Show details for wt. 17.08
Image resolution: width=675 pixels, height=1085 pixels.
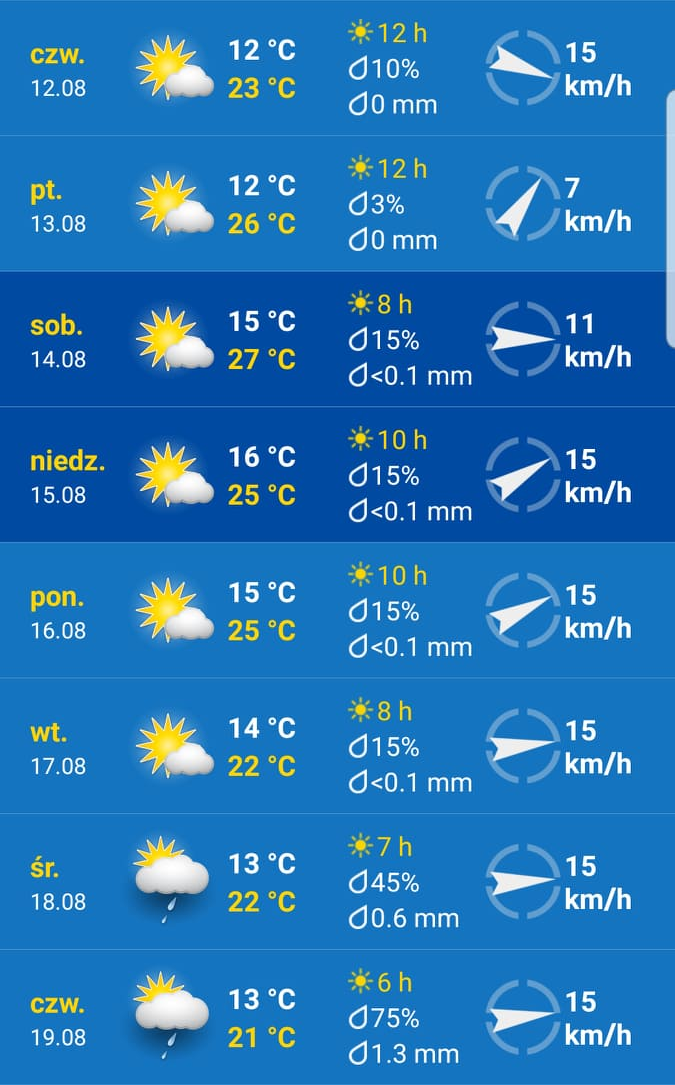coord(337,747)
